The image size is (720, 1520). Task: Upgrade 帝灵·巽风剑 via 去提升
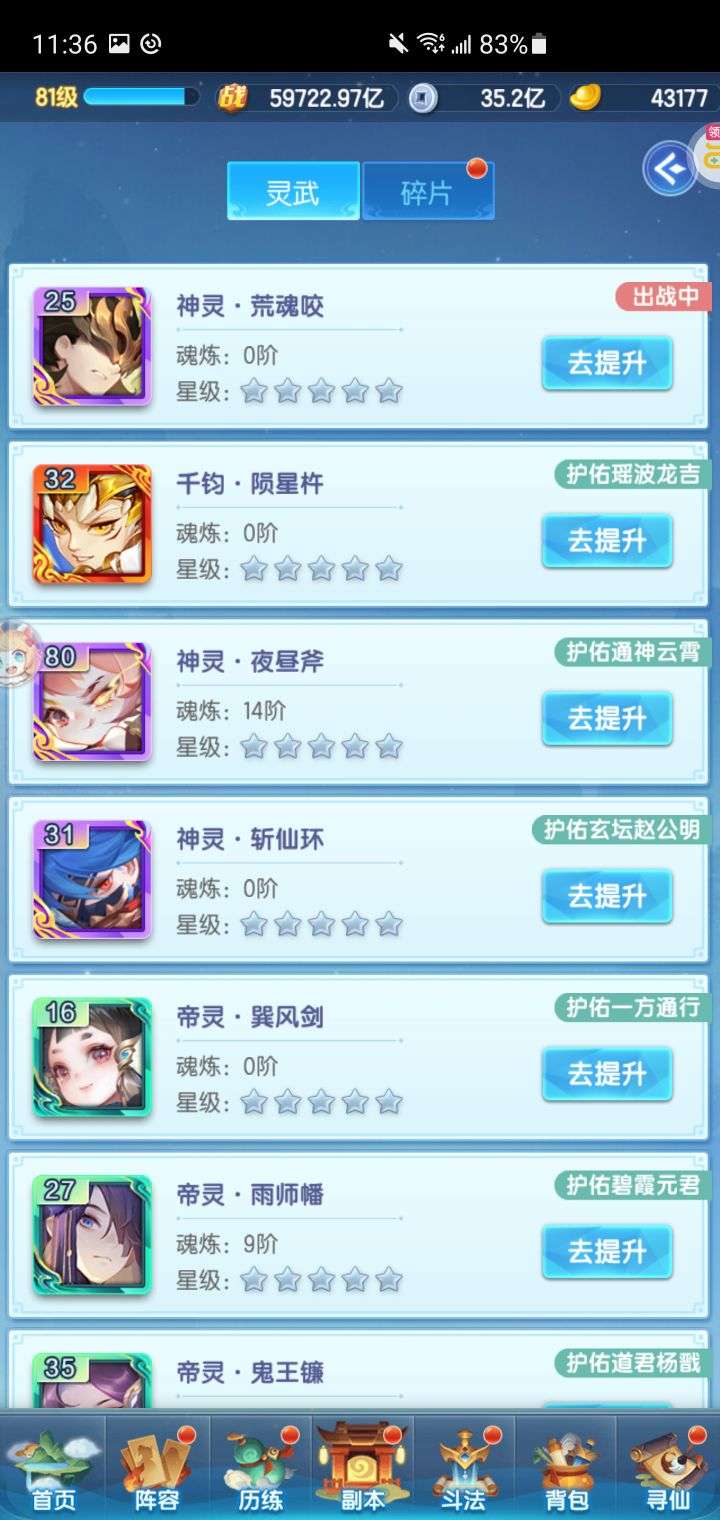[607, 1074]
